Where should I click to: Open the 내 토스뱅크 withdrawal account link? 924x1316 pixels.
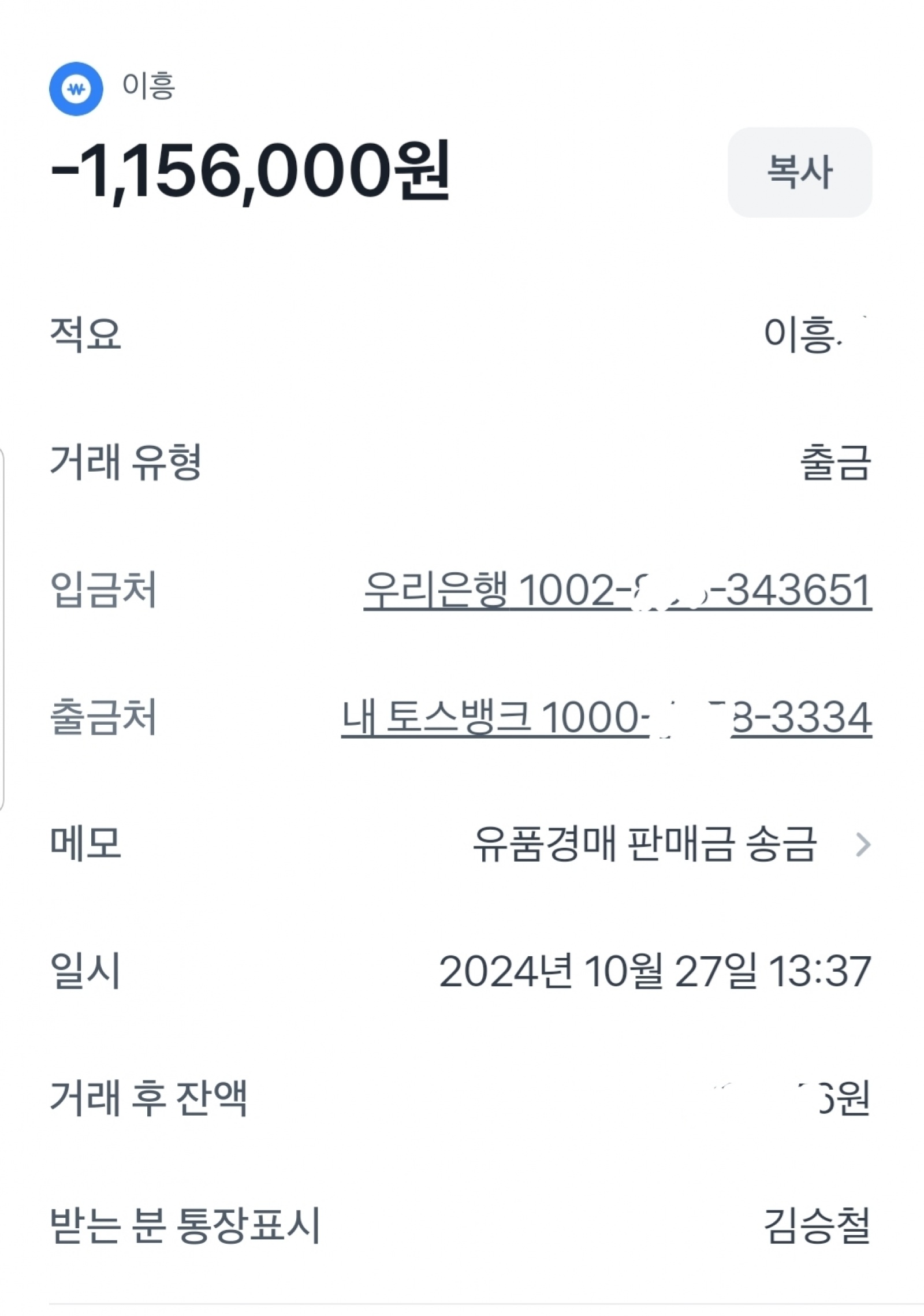pos(605,718)
